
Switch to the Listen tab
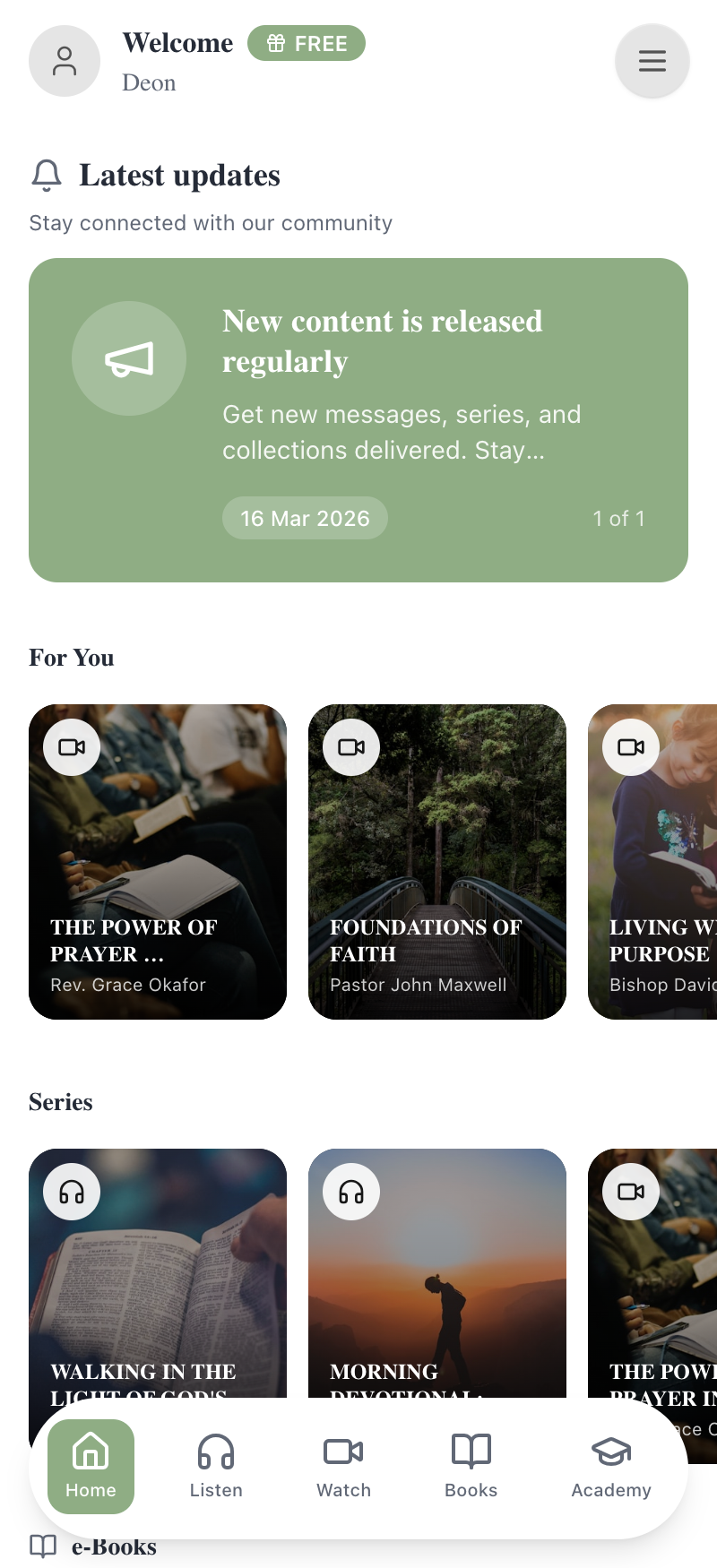coord(216,1466)
